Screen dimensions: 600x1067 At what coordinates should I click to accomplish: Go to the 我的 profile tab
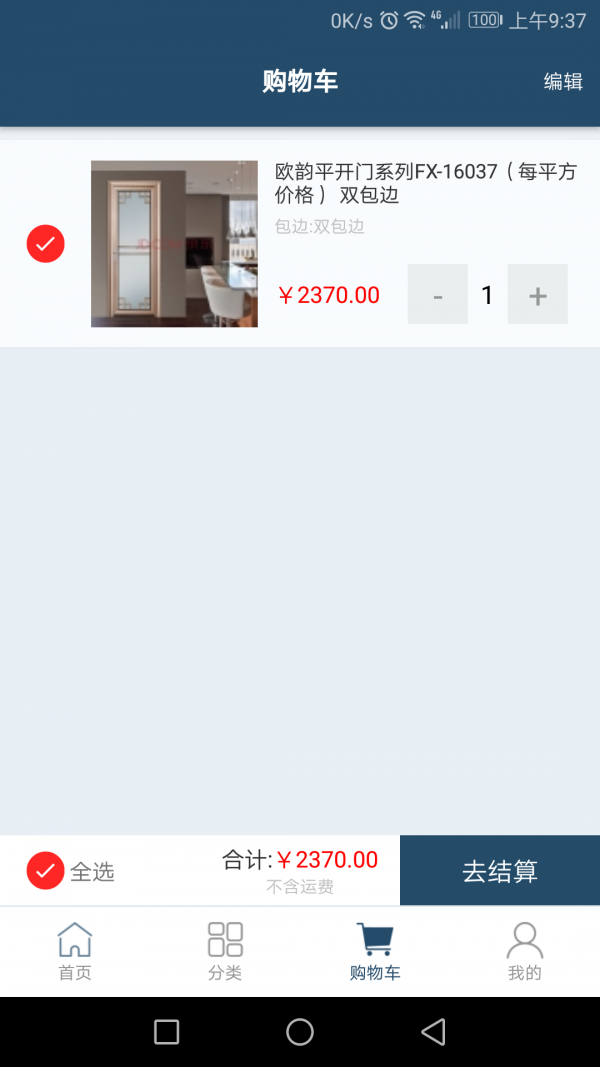click(x=524, y=951)
